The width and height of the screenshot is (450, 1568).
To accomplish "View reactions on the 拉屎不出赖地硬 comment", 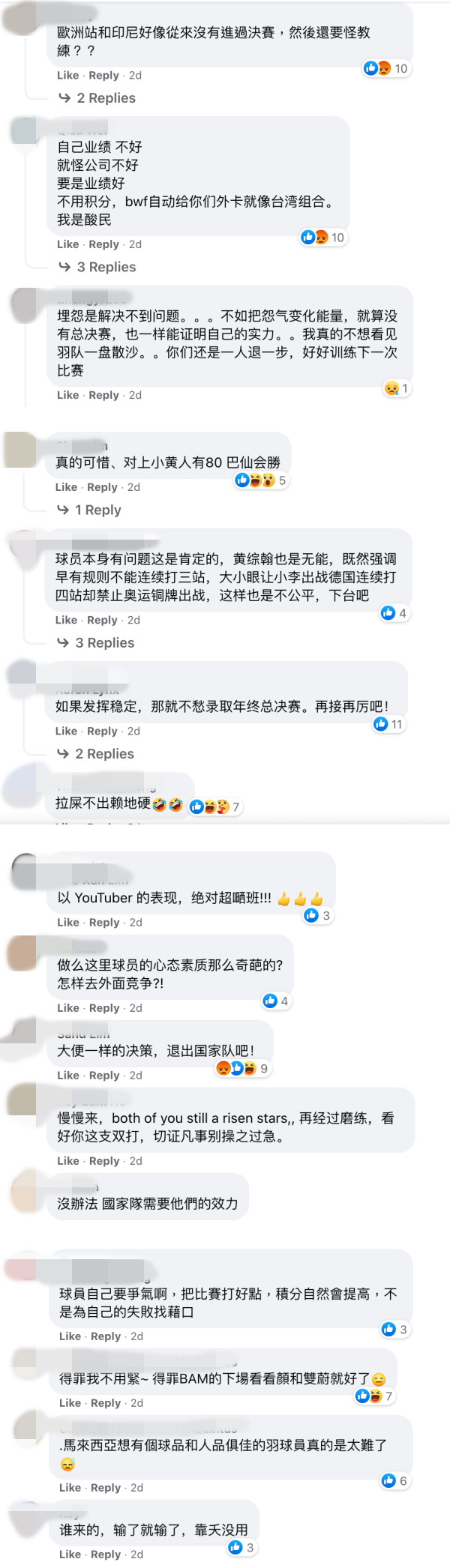I will [215, 806].
